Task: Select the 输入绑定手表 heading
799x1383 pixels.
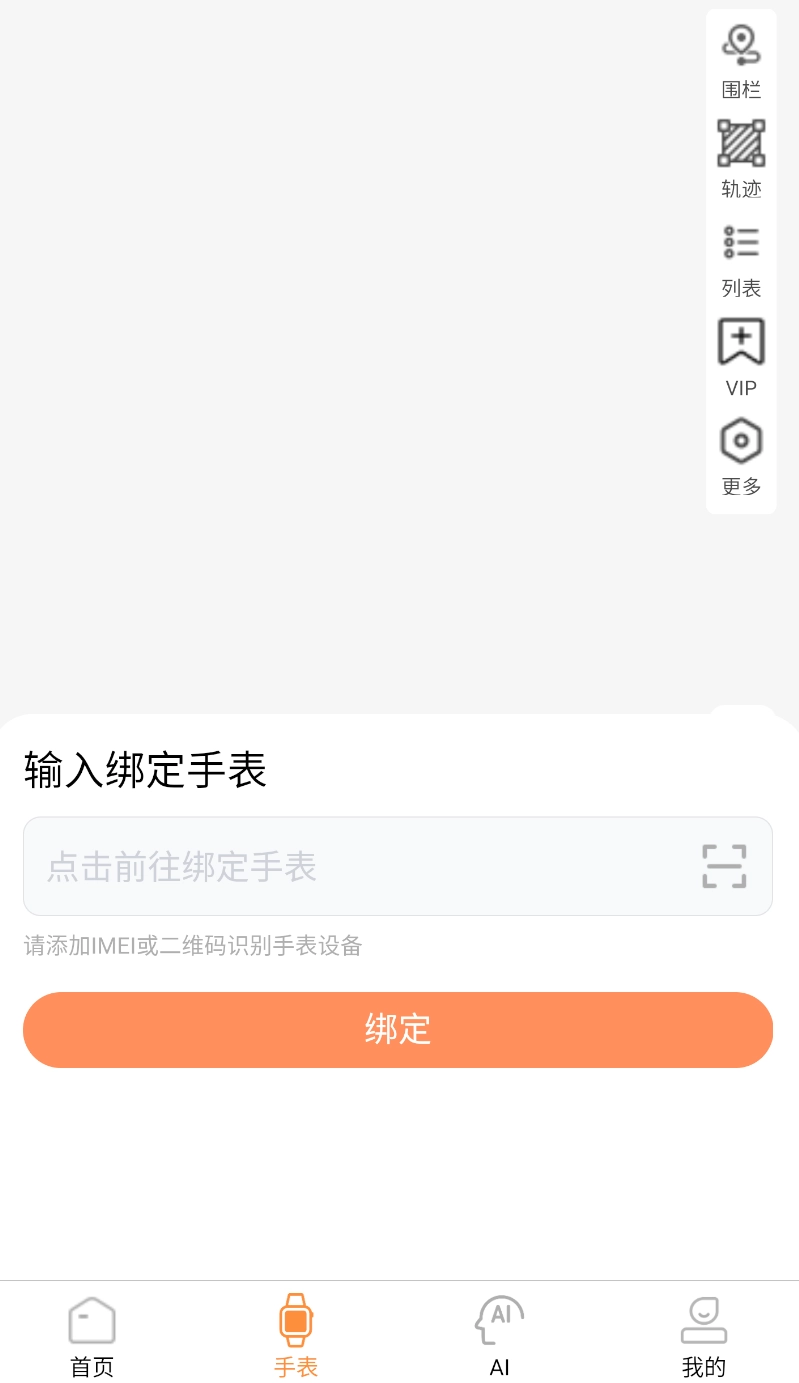Action: 144,770
